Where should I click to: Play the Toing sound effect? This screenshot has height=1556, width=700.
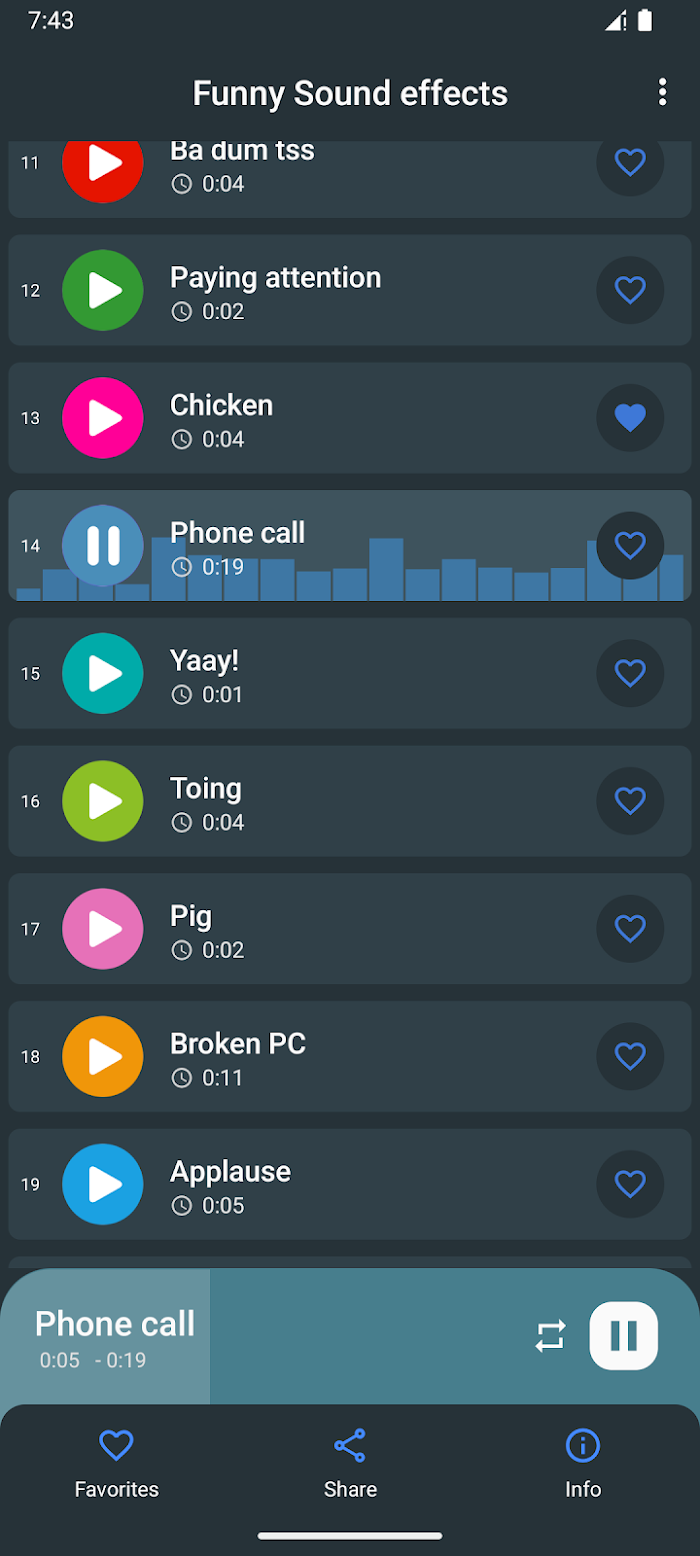point(103,801)
